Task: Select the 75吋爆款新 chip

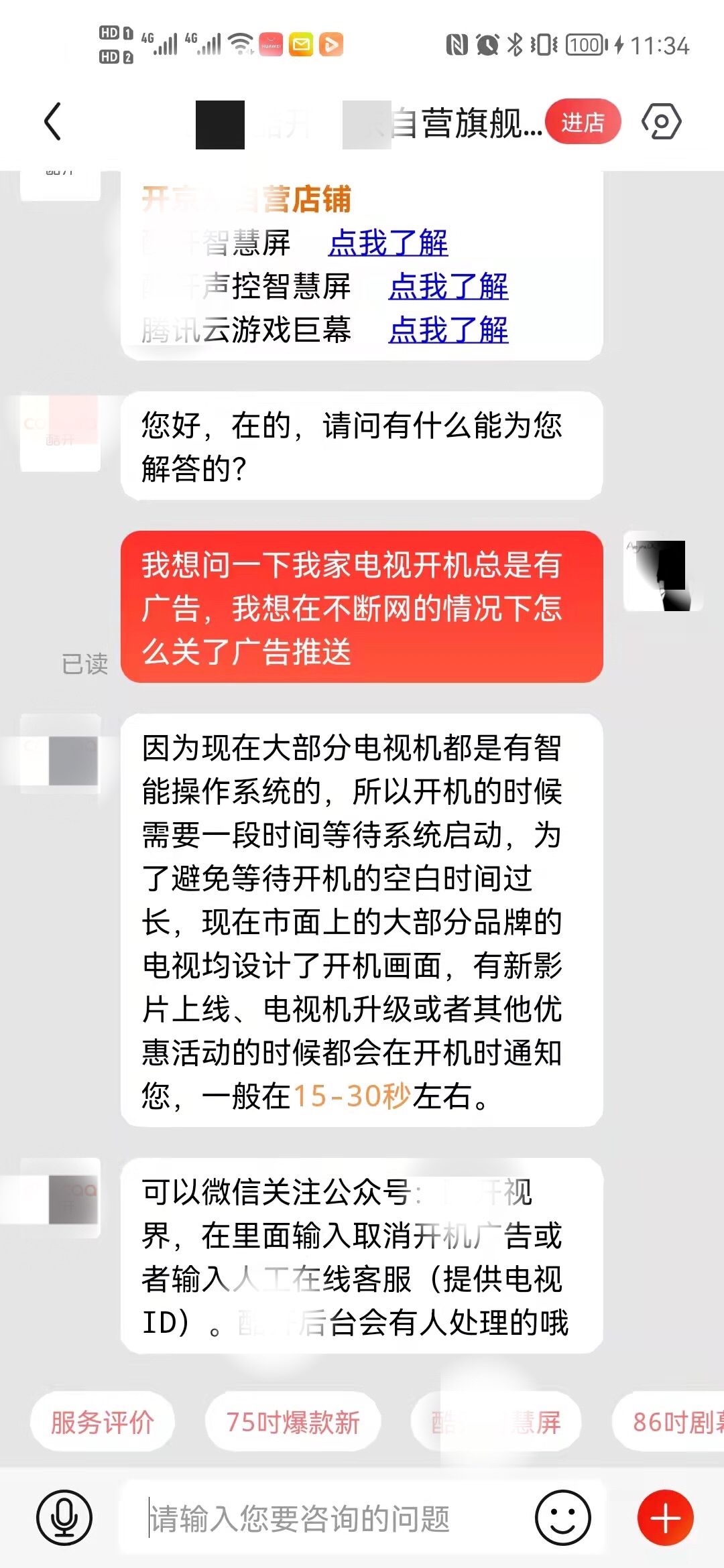Action: pos(293,1422)
